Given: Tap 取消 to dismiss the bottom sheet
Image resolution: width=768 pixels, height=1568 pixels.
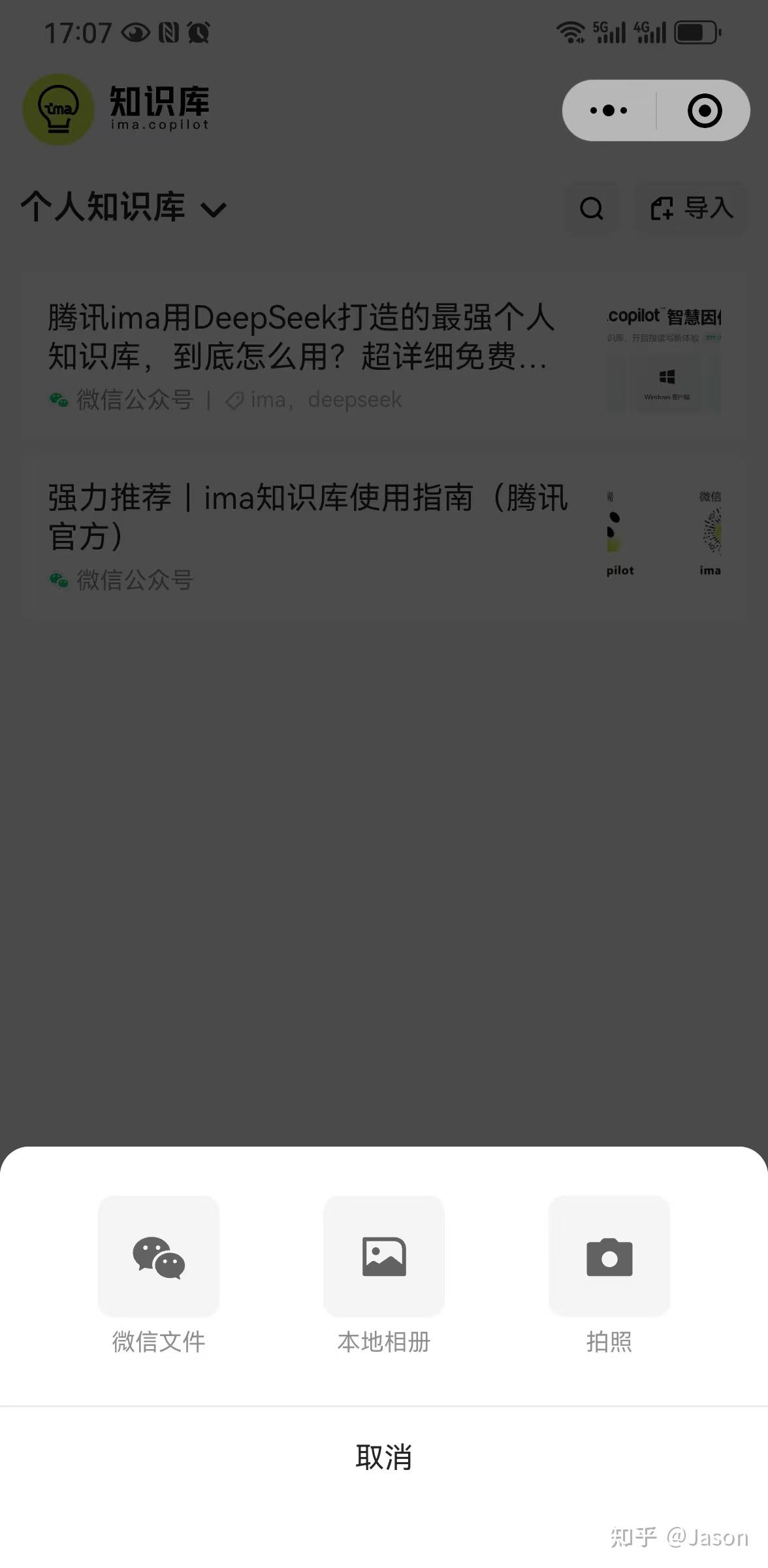Looking at the screenshot, I should coord(384,1457).
